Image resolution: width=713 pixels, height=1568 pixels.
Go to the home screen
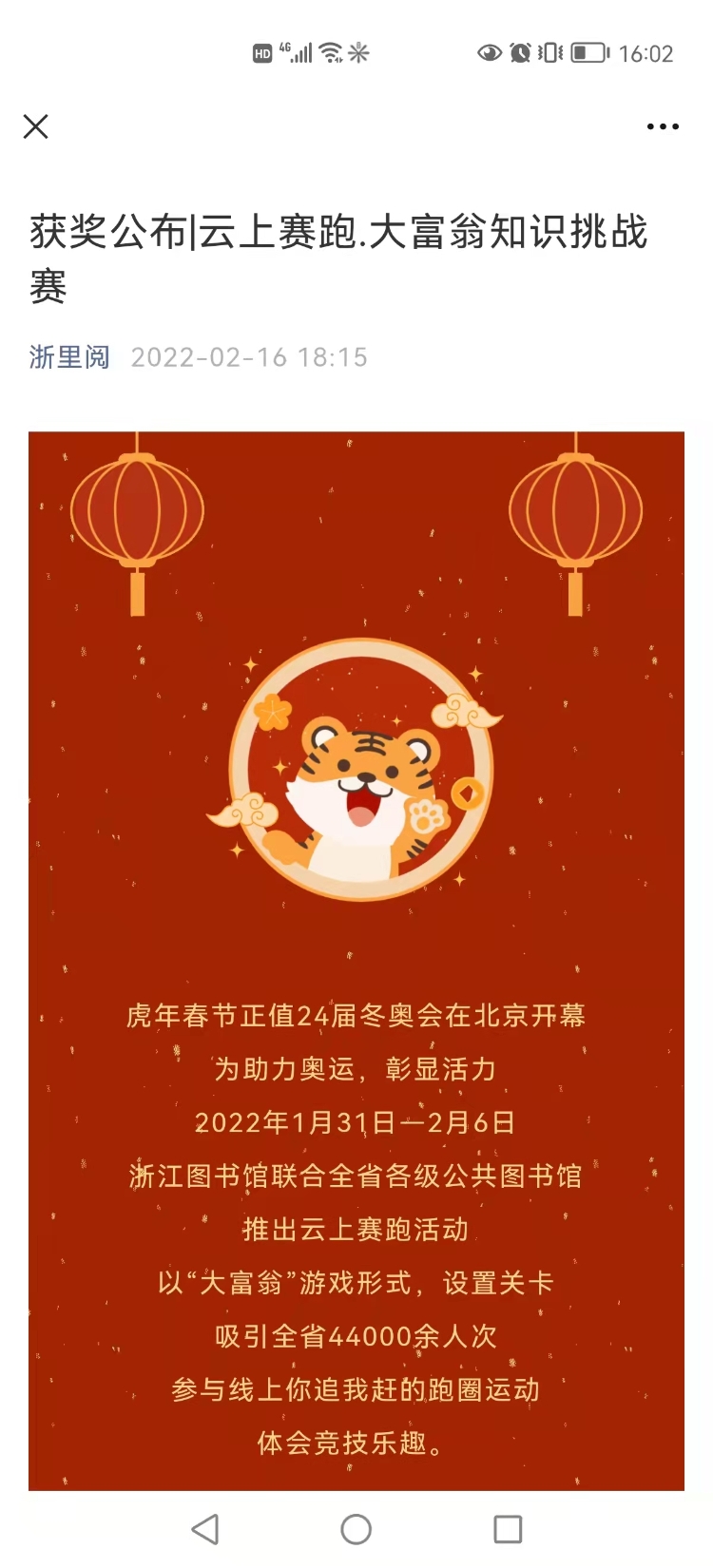(356, 1529)
